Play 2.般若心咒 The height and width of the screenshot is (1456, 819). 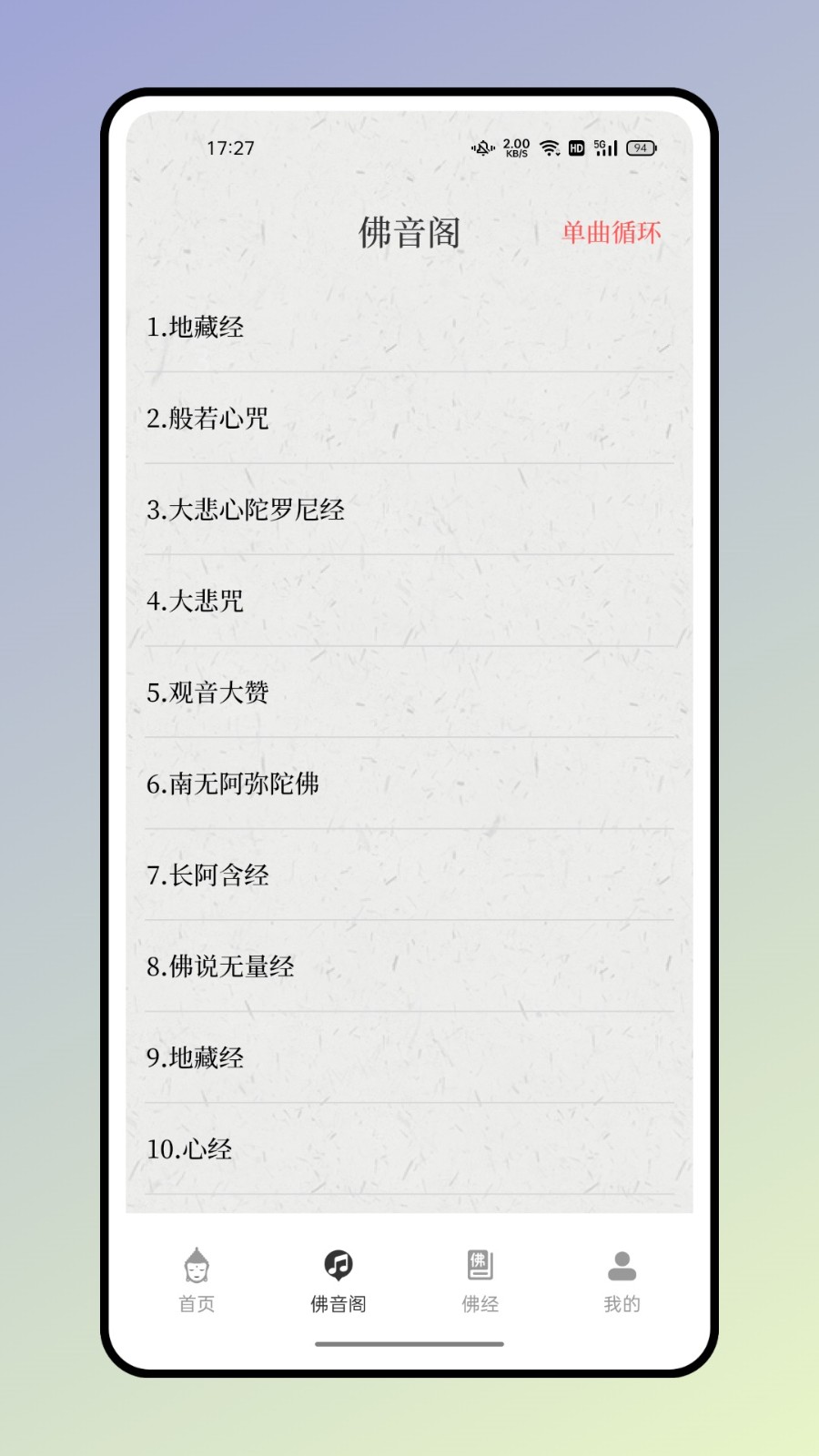(x=409, y=419)
